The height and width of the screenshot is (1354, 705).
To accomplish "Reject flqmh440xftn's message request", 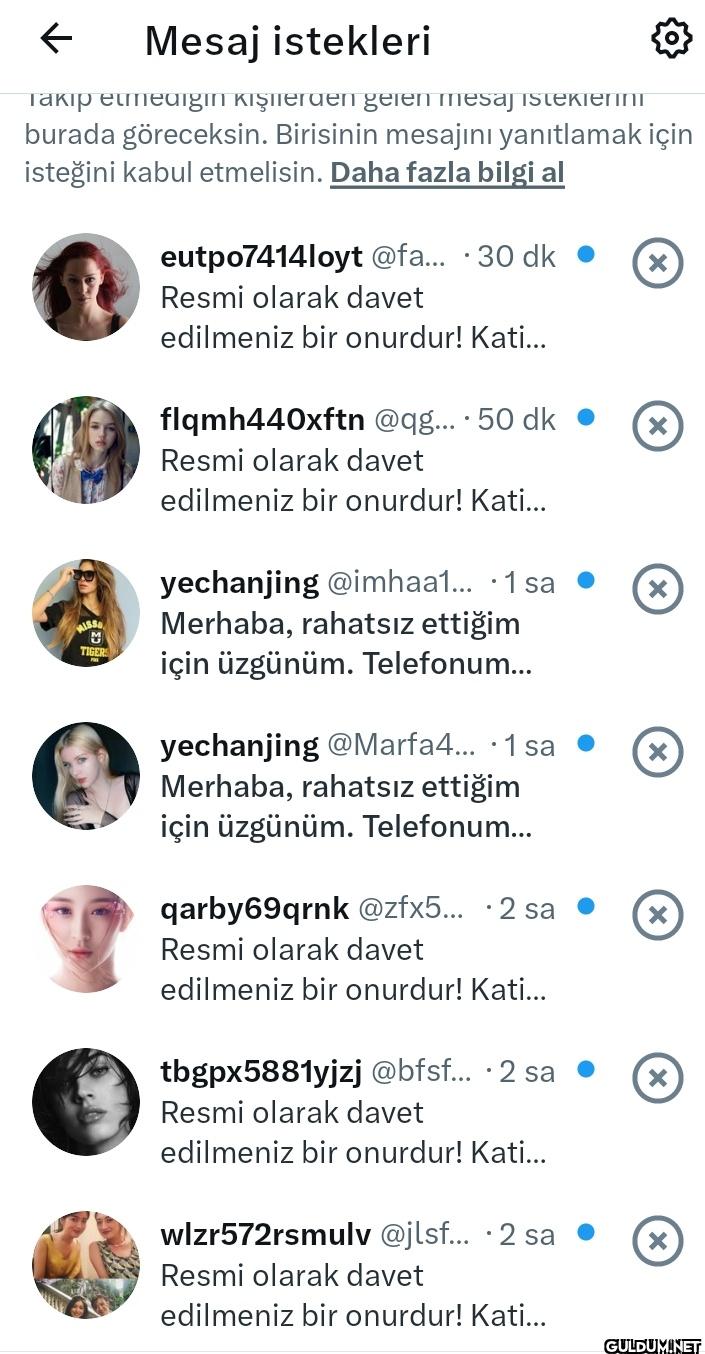I will click(657, 427).
